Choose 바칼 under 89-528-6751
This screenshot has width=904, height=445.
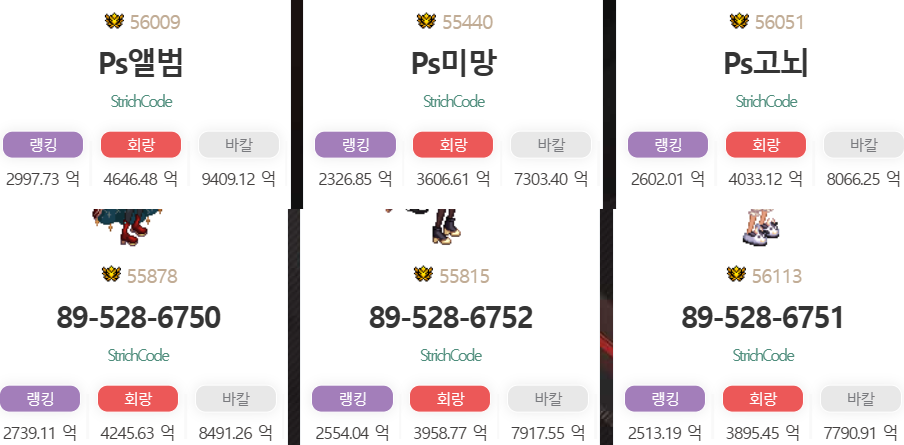pos(861,398)
